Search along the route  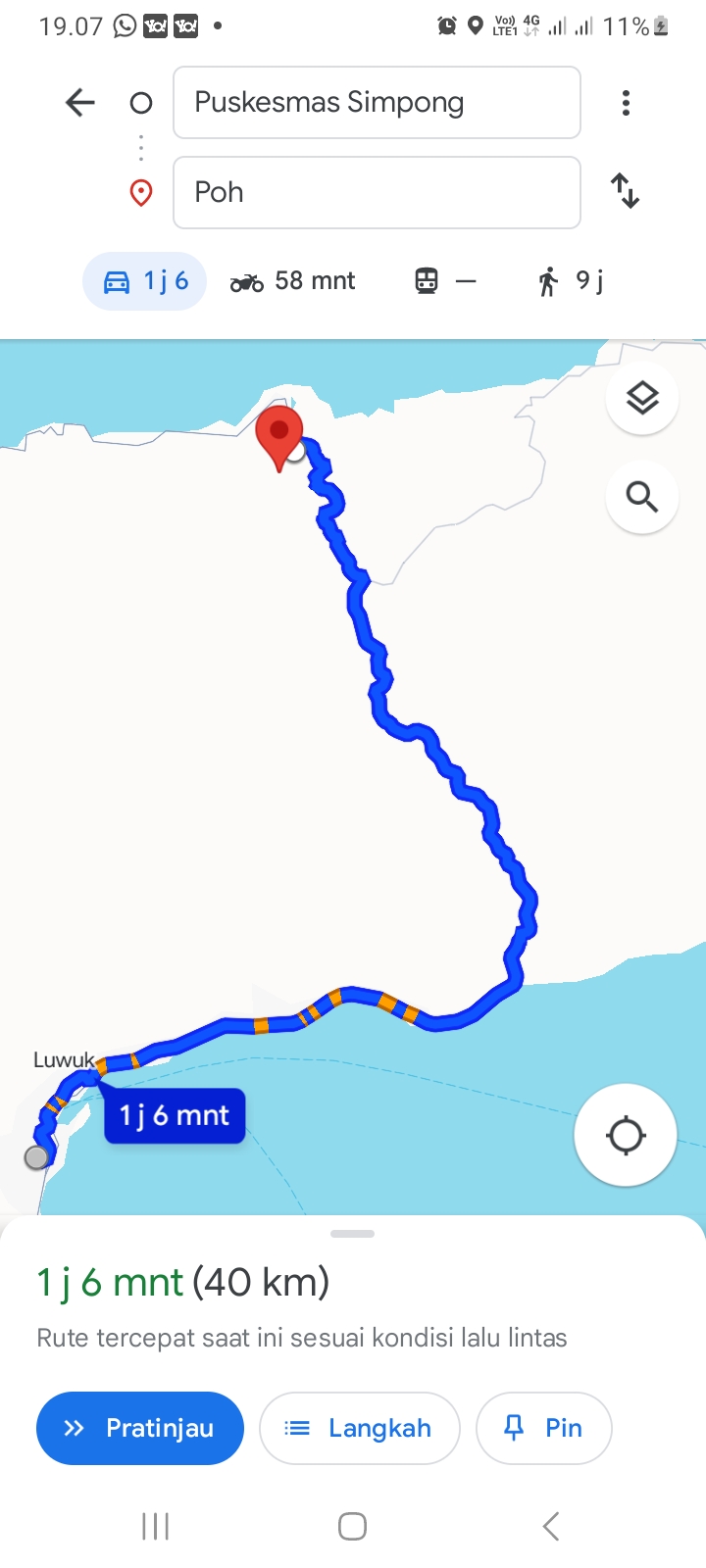(x=642, y=497)
